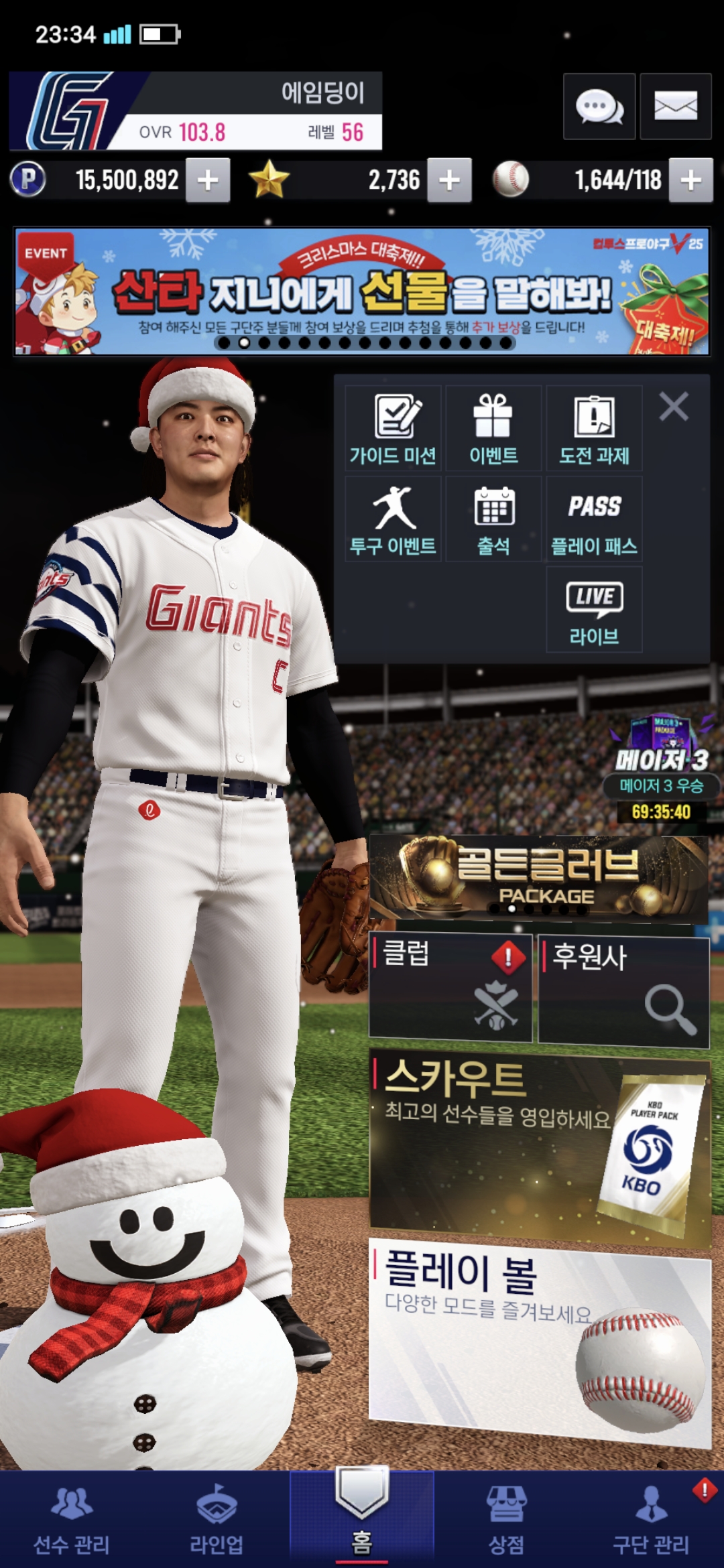This screenshot has width=724, height=1568.
Task: Open the 라이브 LIVE section
Action: point(594,610)
